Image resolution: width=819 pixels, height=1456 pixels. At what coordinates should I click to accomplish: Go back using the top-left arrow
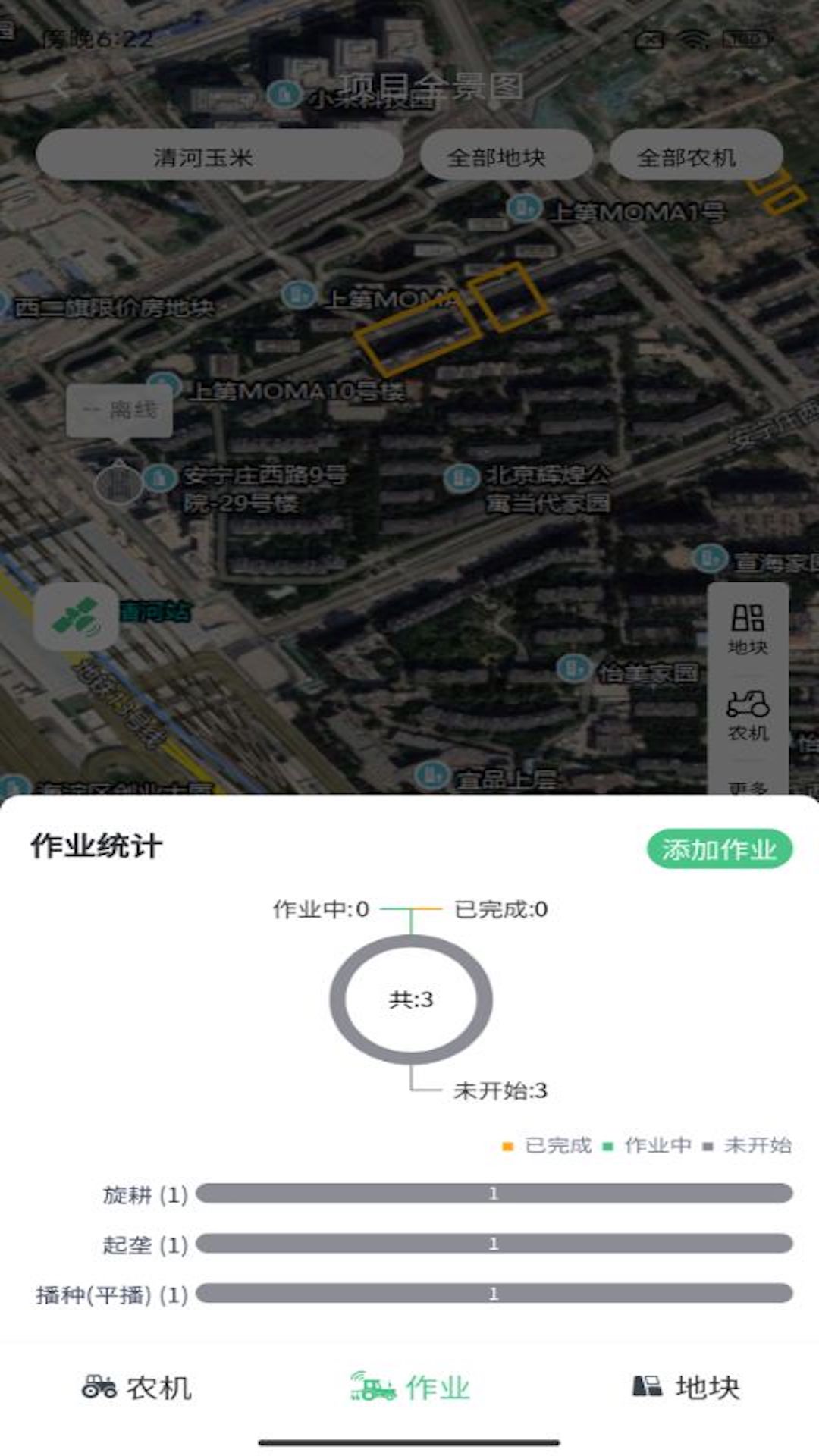click(x=61, y=86)
